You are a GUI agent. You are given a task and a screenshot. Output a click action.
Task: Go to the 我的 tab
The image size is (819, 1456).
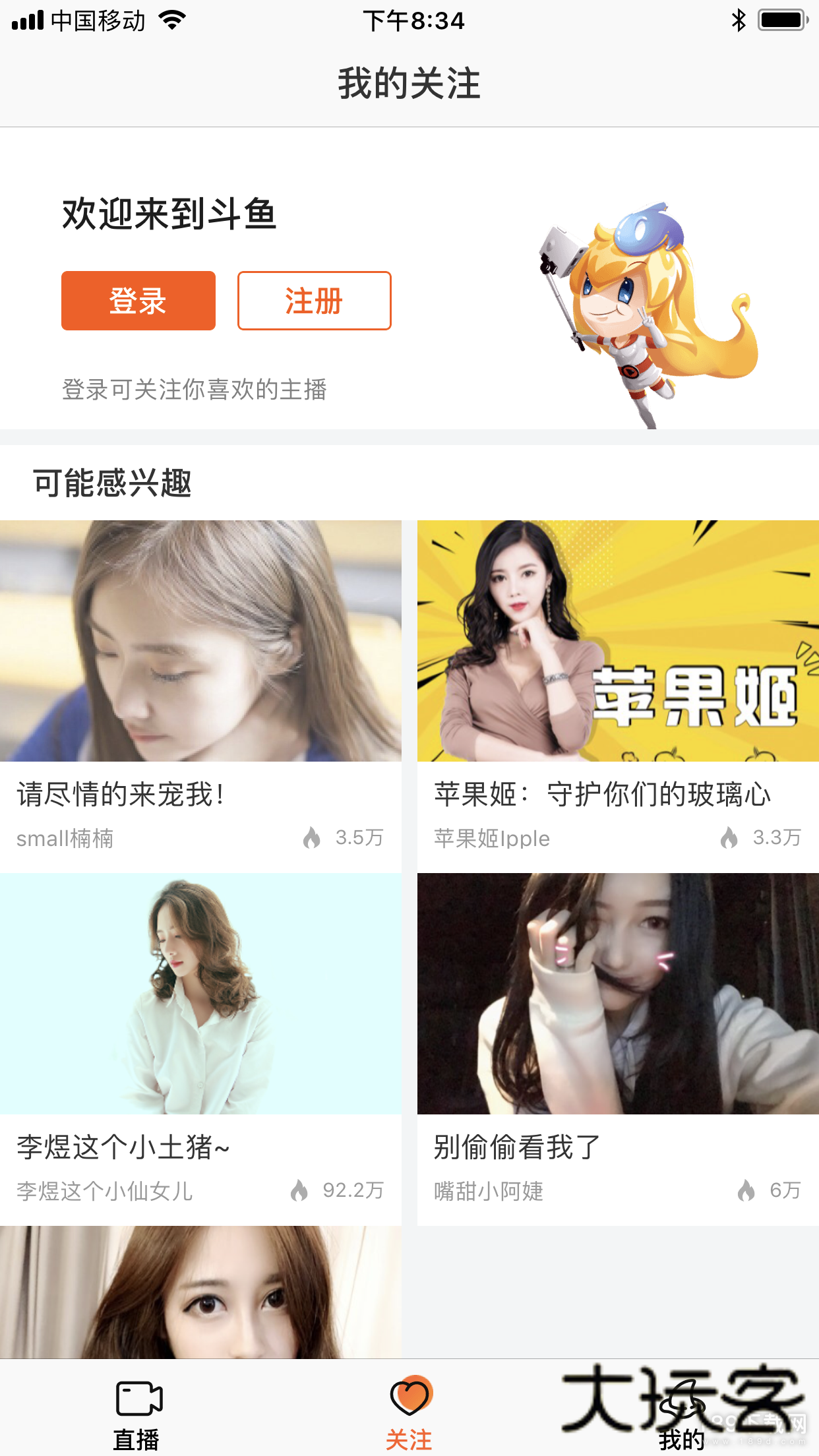click(682, 1418)
